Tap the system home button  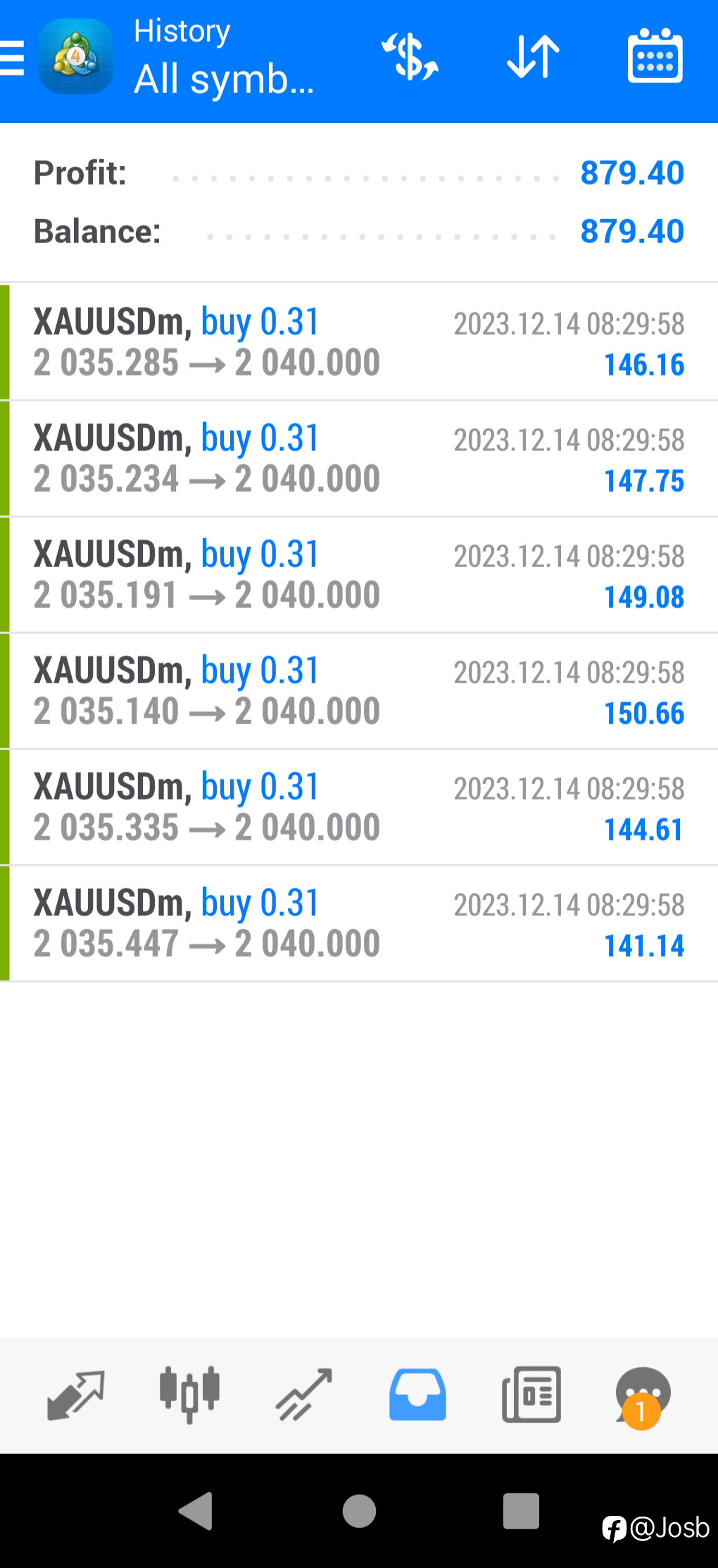(359, 1511)
